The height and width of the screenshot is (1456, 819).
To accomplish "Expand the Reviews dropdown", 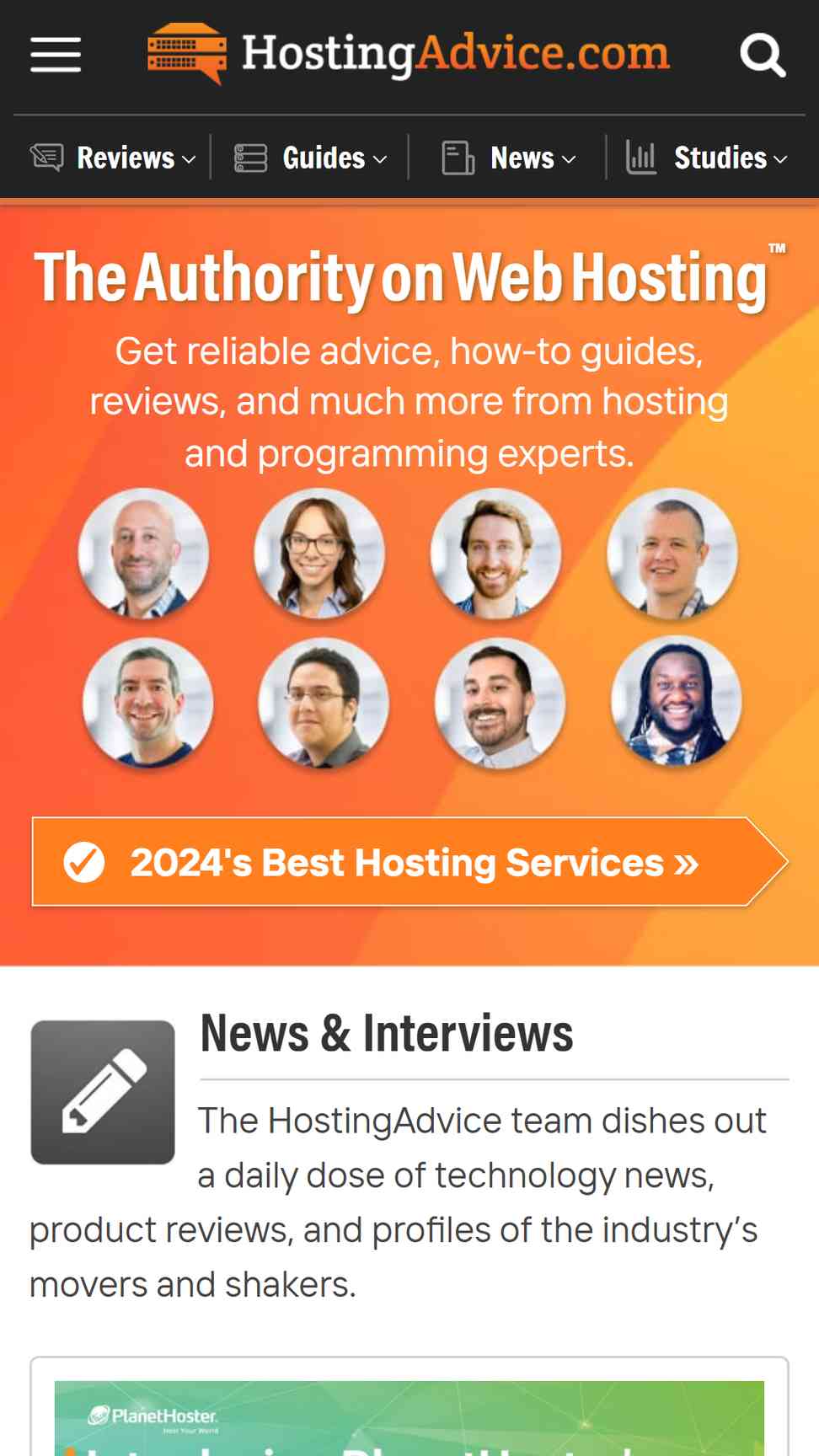I will tap(113, 158).
